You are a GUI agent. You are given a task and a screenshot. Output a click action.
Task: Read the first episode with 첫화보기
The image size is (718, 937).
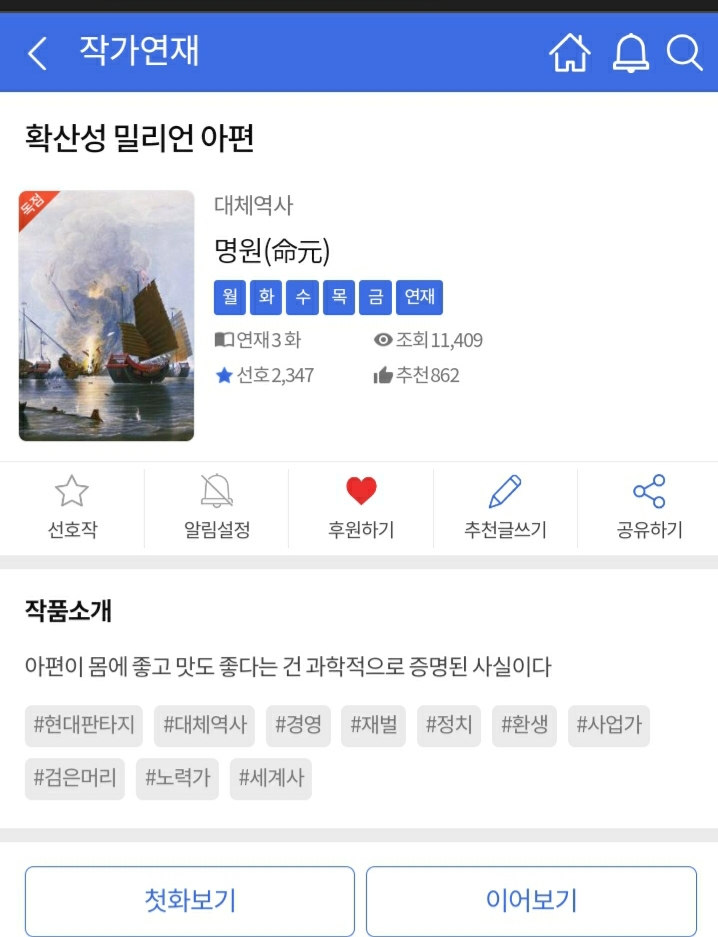(190, 901)
